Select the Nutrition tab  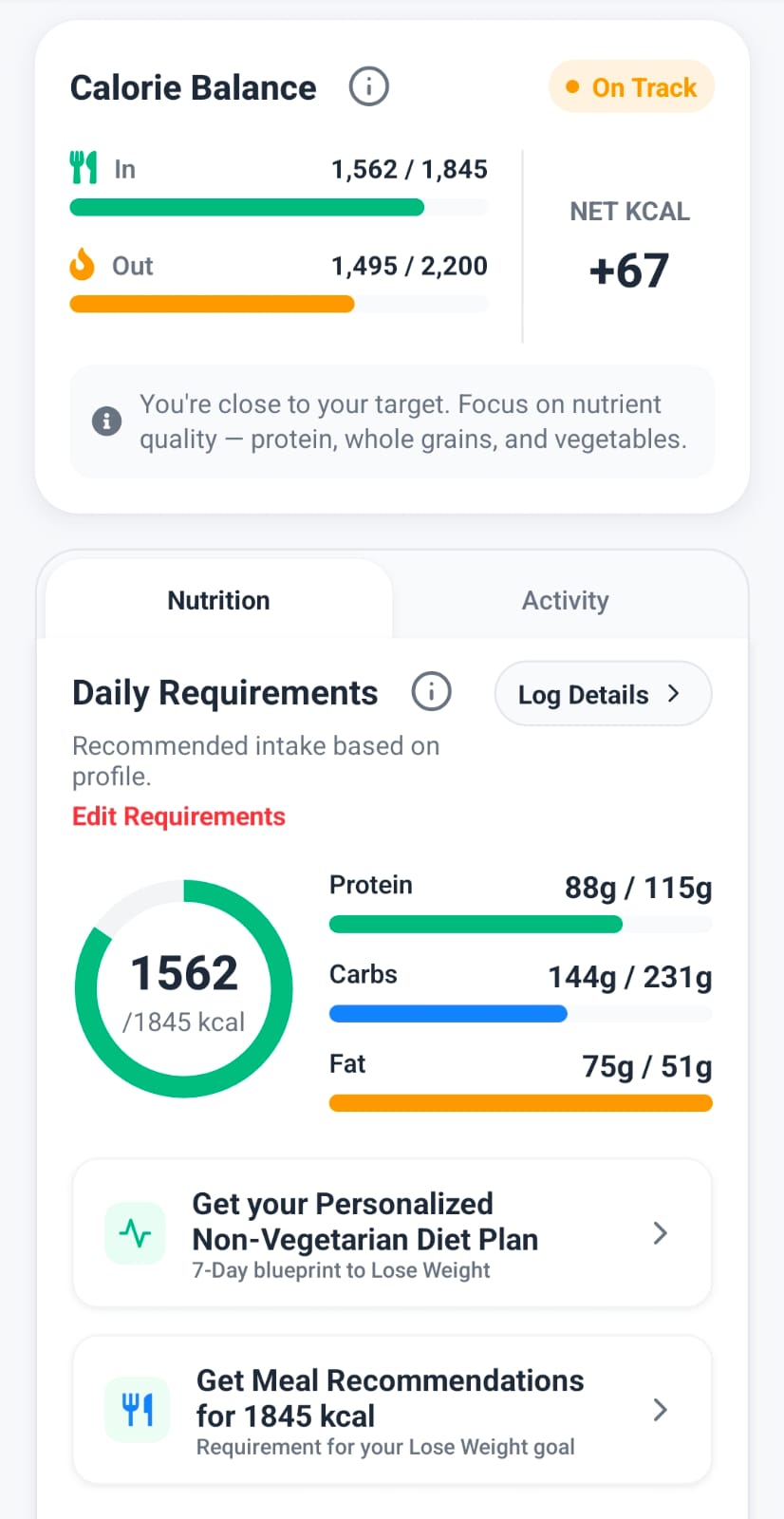click(x=218, y=600)
